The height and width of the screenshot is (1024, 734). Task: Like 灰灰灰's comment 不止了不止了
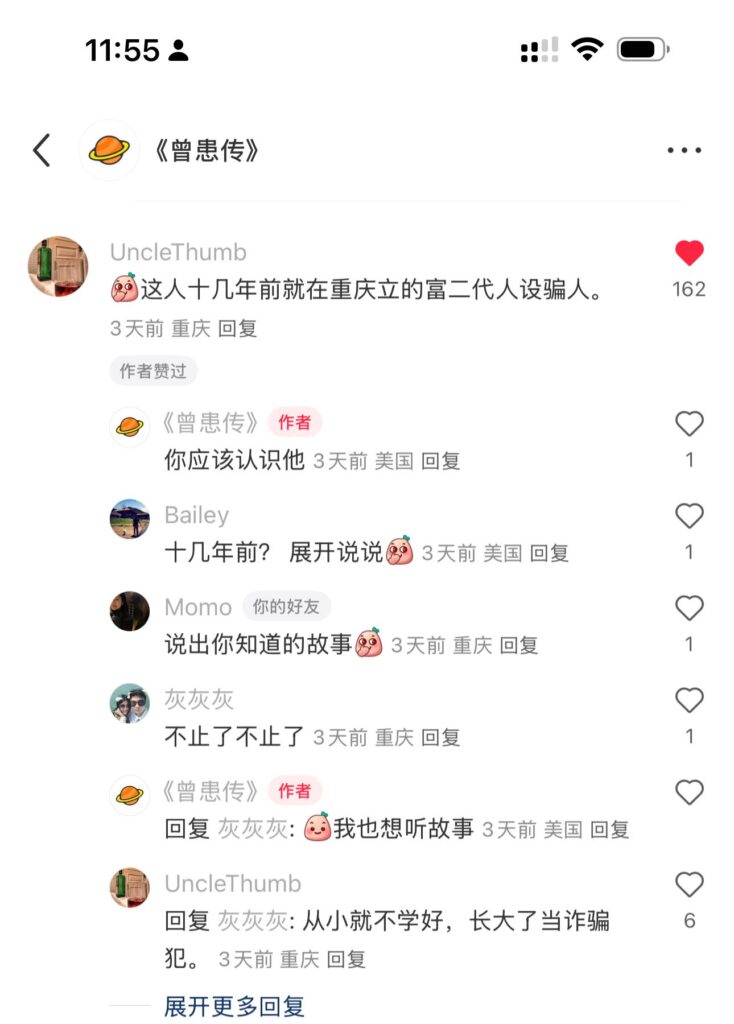click(x=689, y=700)
